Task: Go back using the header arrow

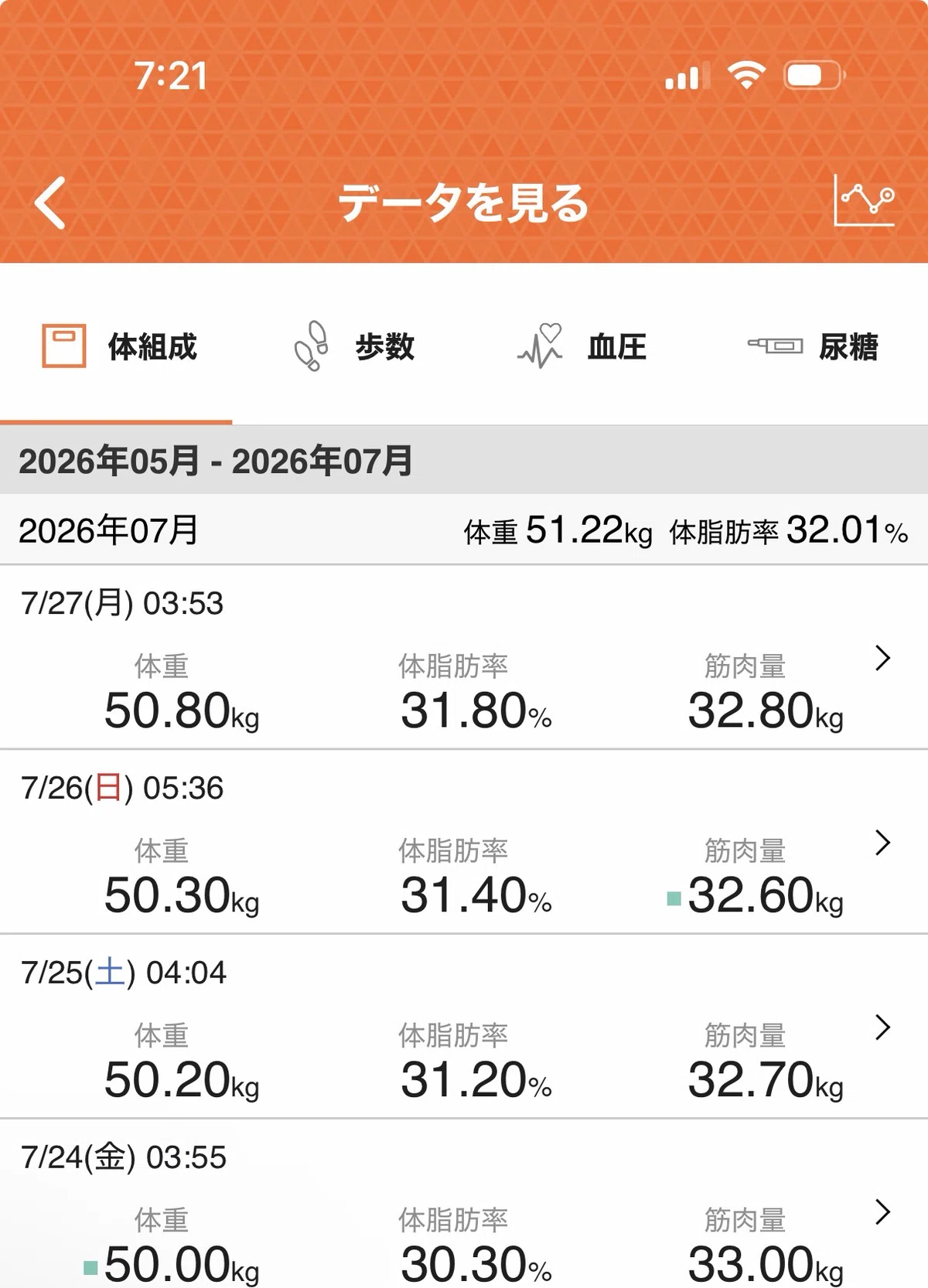Action: point(50,203)
